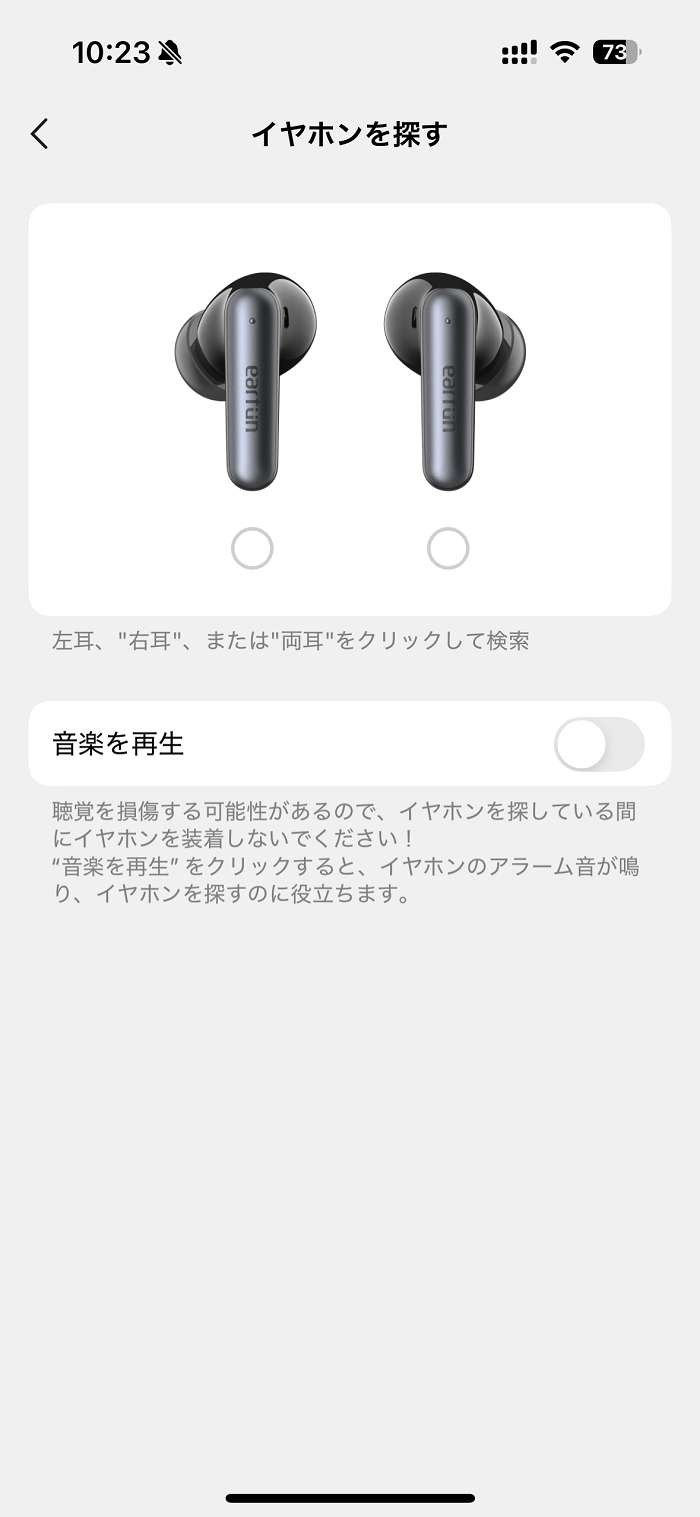
Task: Go back using the top-left arrow
Action: (39, 134)
